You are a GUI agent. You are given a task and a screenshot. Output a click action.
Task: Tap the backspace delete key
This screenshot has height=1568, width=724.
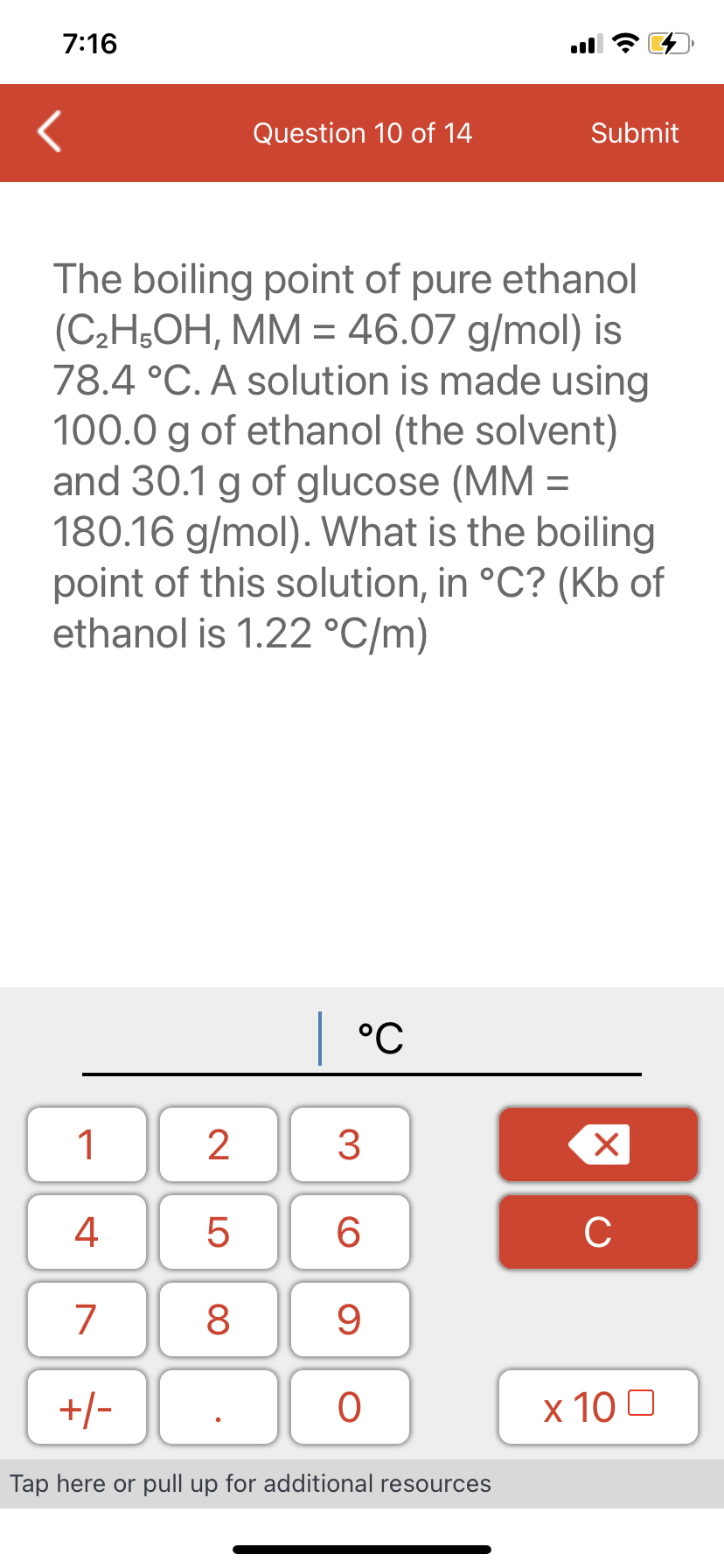point(598,1144)
